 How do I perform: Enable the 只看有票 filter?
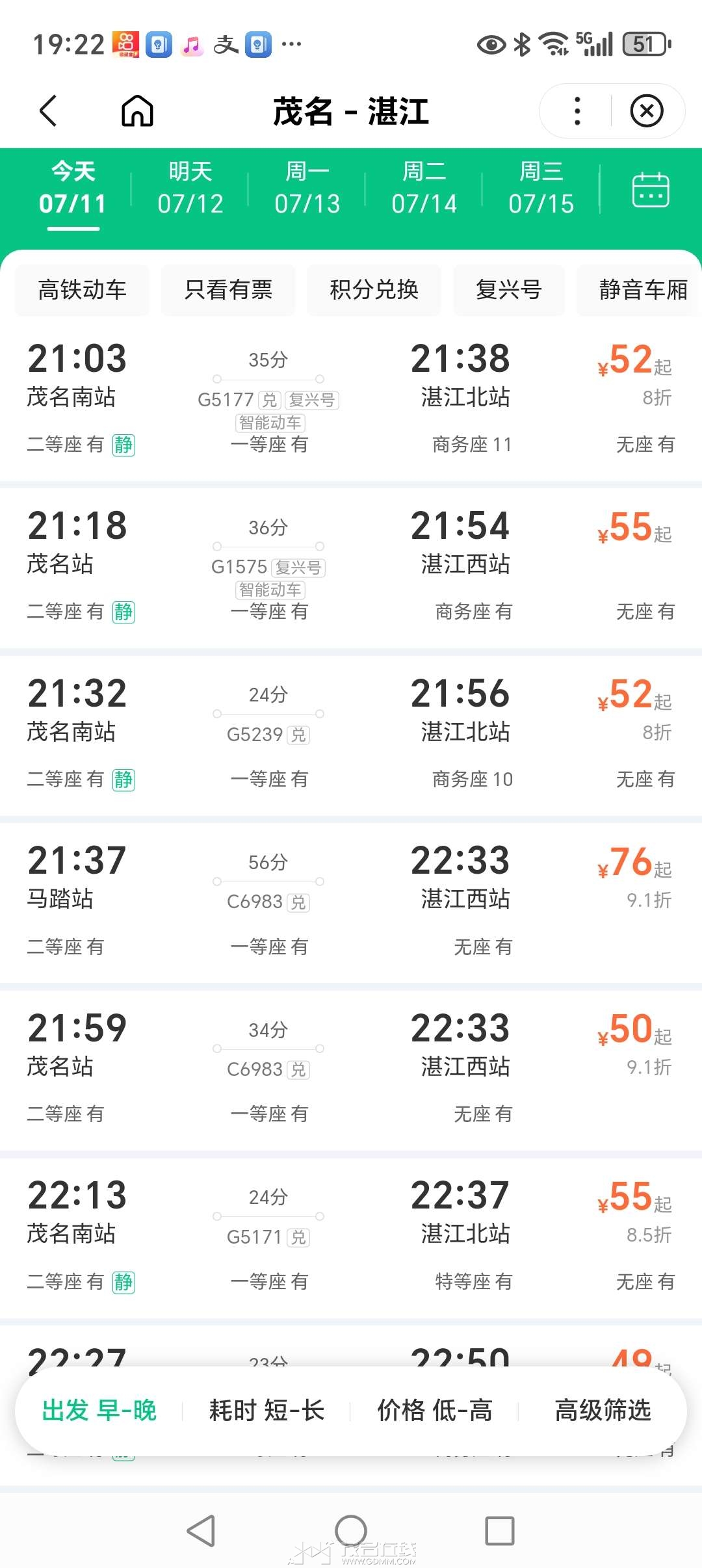228,290
